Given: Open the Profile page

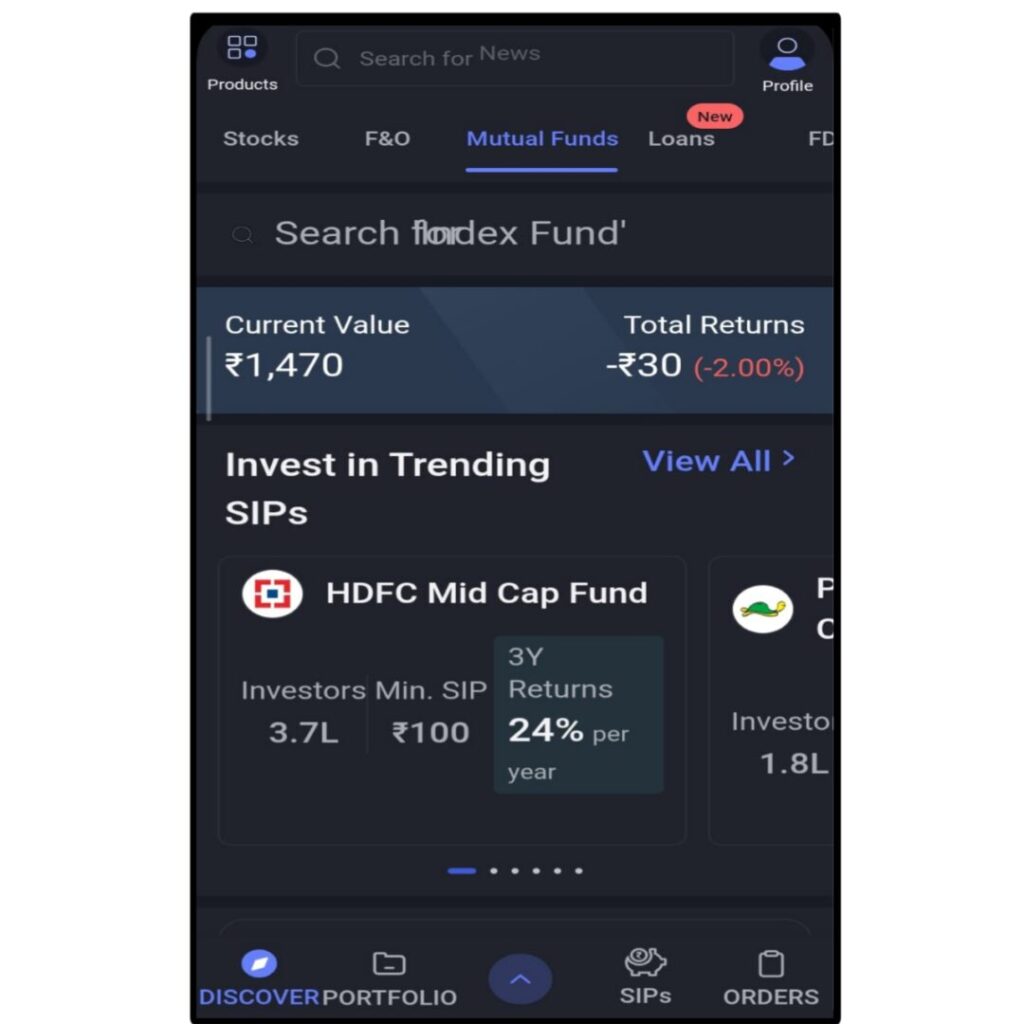Looking at the screenshot, I should tap(787, 61).
